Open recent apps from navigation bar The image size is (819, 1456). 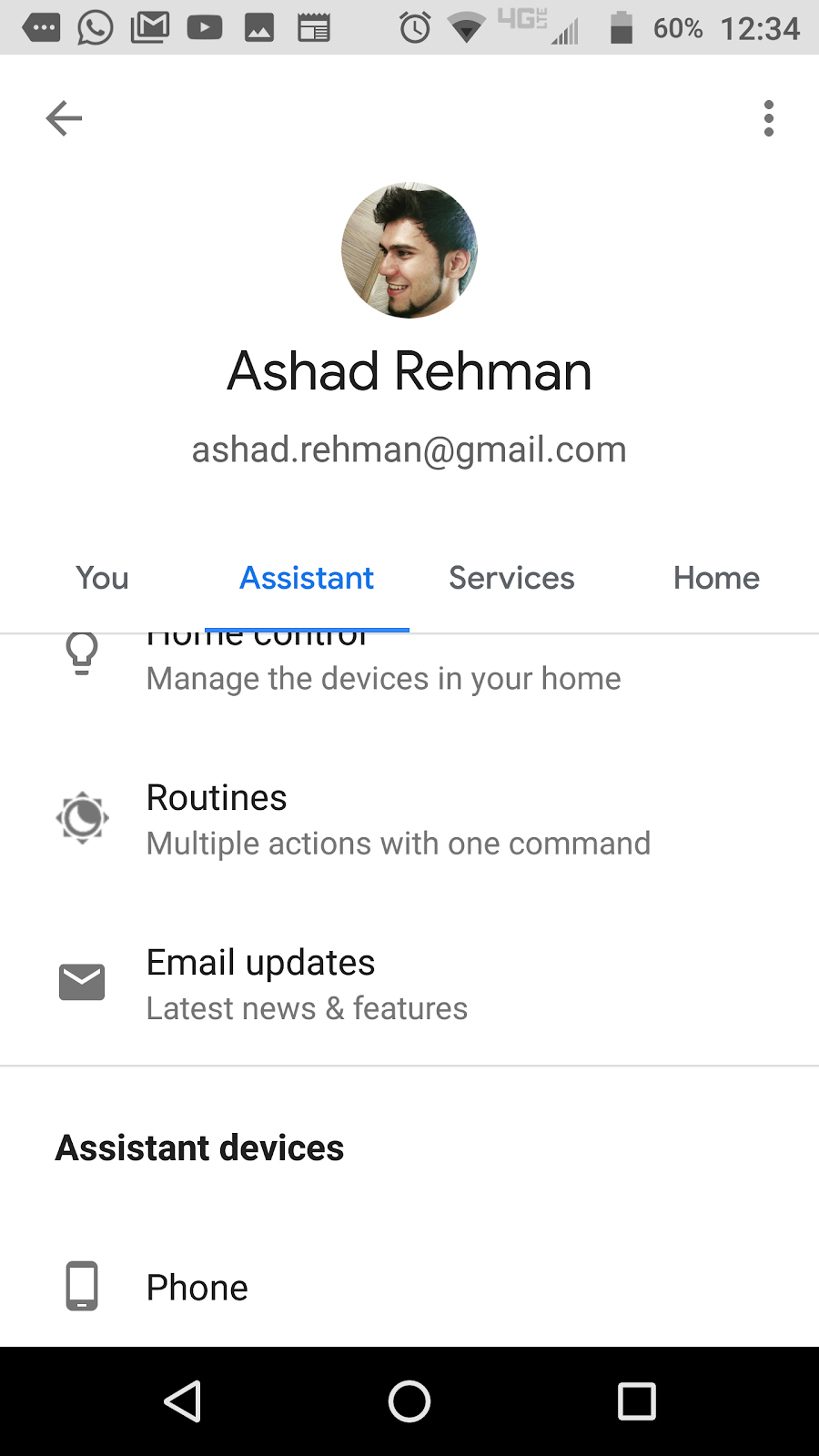coord(636,1401)
